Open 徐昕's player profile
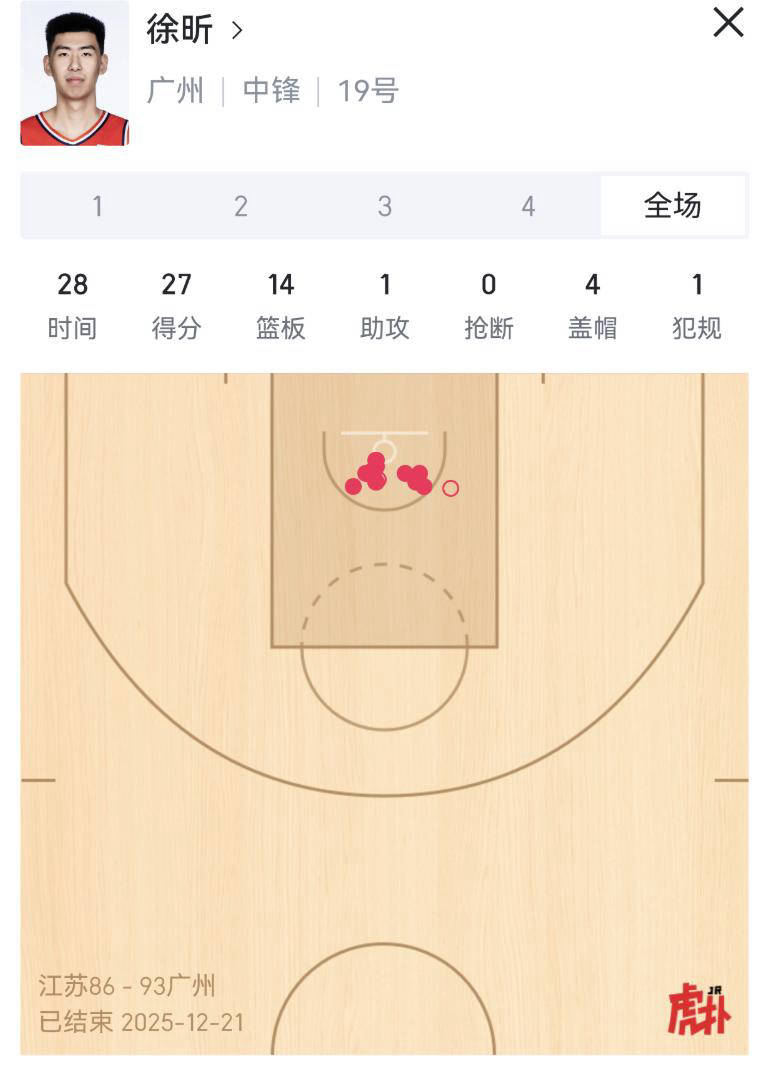 point(194,30)
